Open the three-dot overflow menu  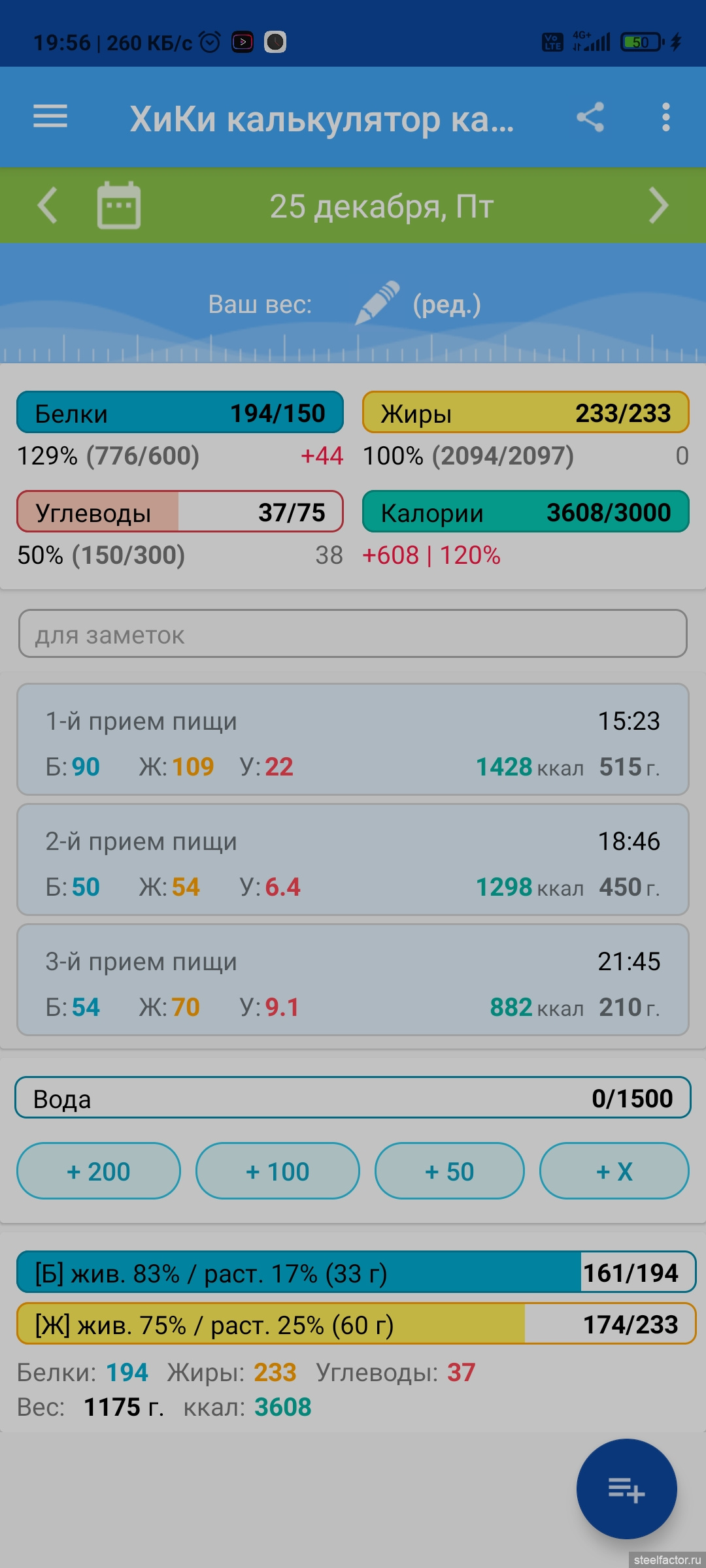(665, 117)
